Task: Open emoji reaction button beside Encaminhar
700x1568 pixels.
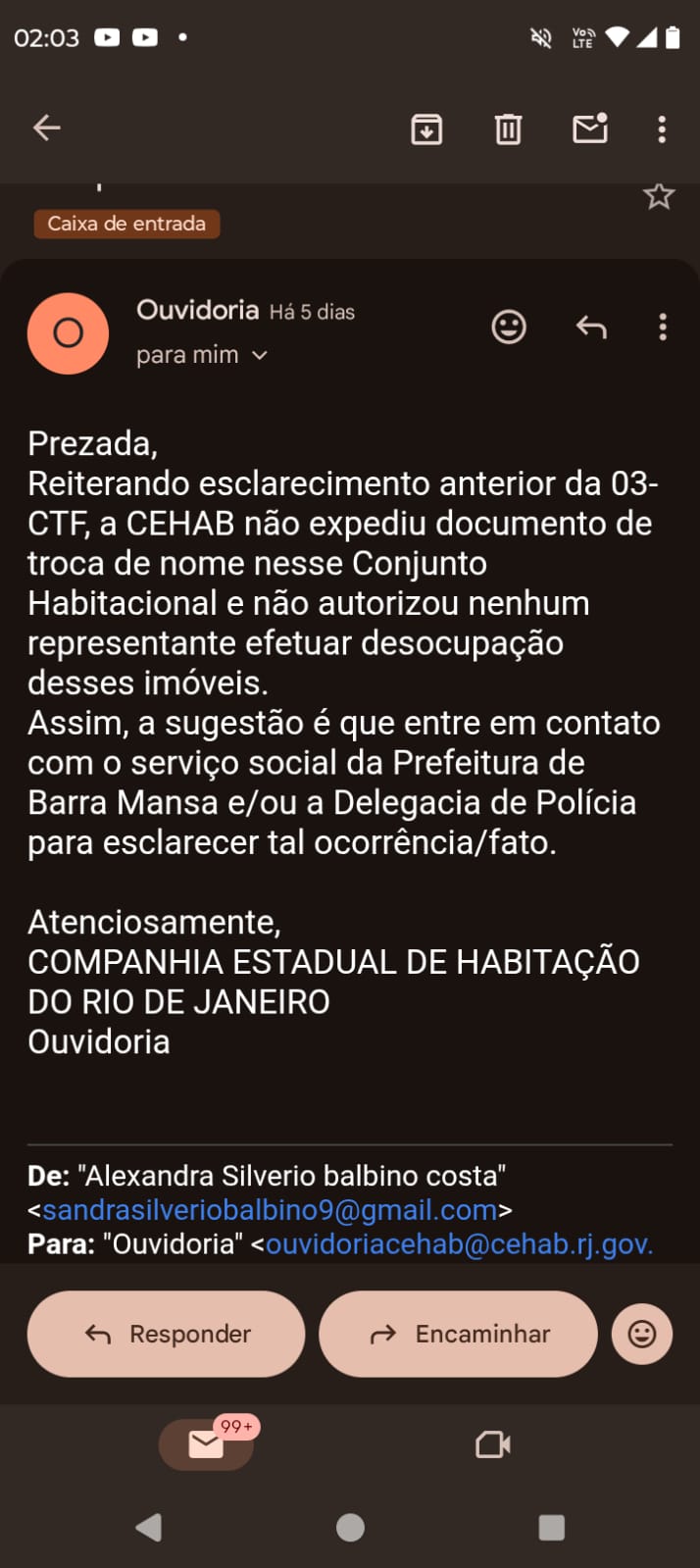Action: click(642, 1334)
